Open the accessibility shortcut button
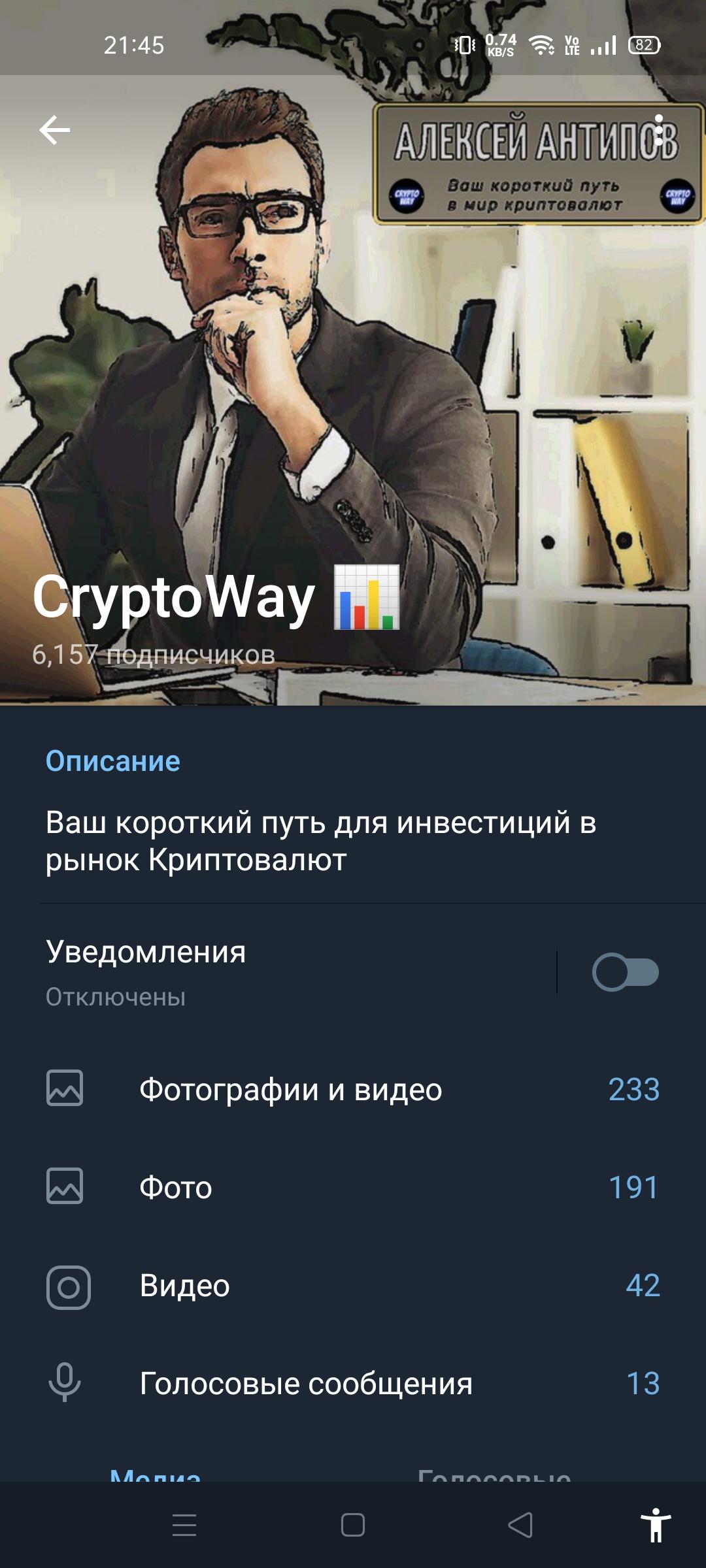The image size is (706, 1568). point(656,1526)
